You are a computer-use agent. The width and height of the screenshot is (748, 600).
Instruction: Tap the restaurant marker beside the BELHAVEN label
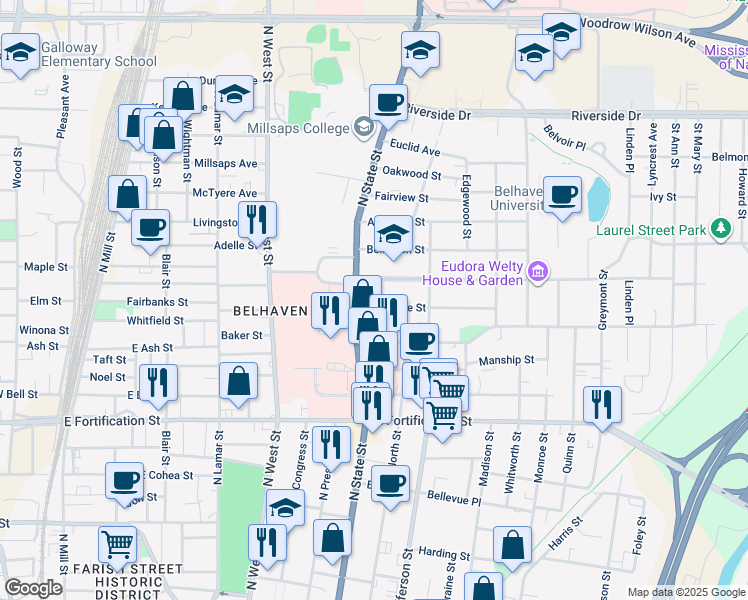point(330,312)
